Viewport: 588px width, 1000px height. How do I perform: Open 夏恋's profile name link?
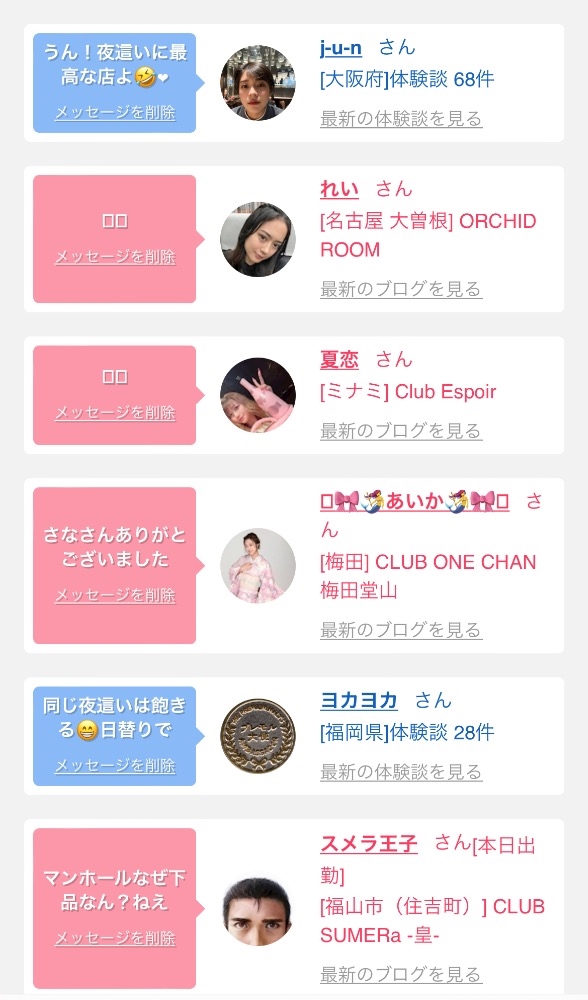coord(339,360)
